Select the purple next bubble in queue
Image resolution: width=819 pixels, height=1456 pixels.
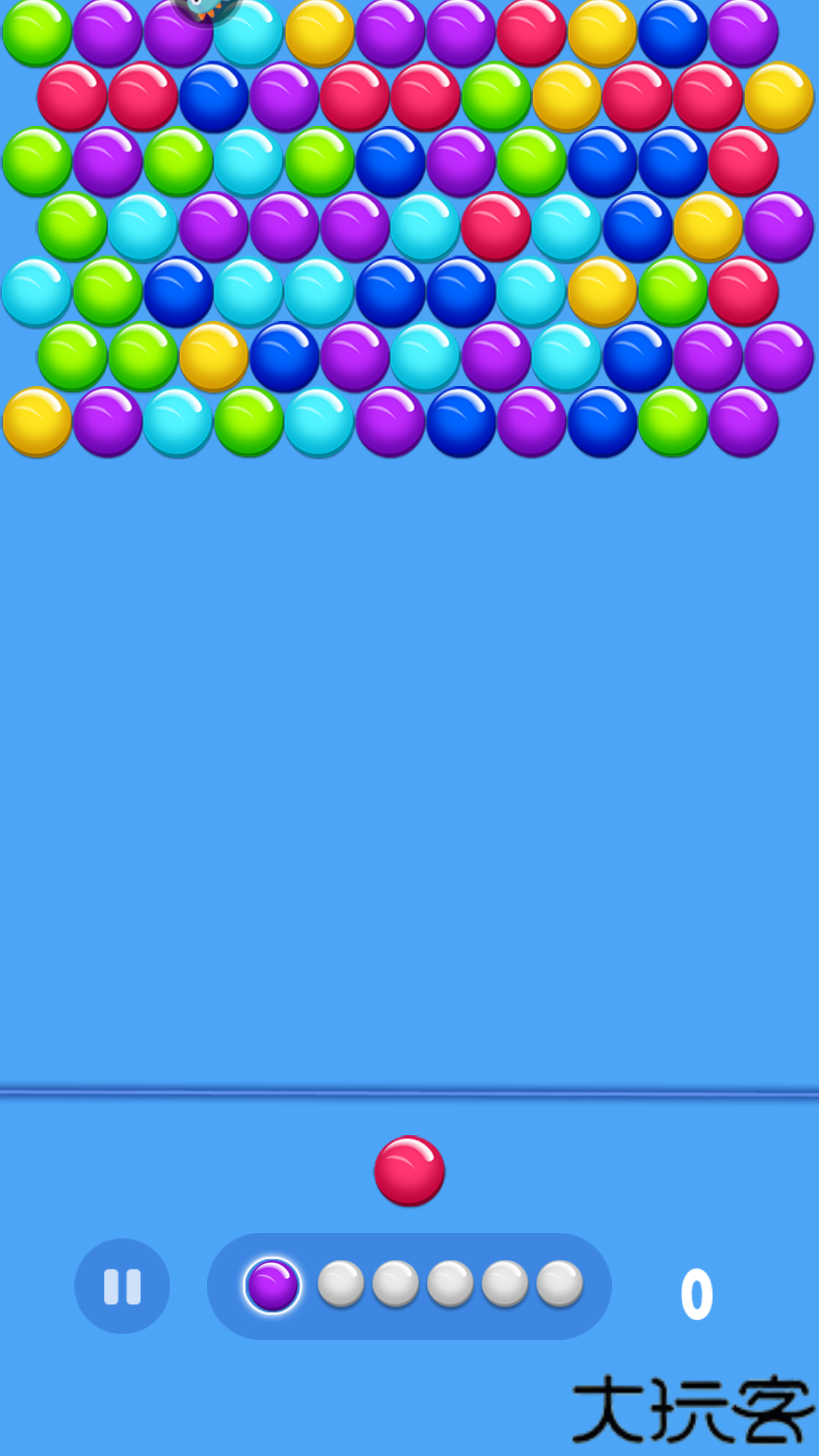coord(272,1285)
